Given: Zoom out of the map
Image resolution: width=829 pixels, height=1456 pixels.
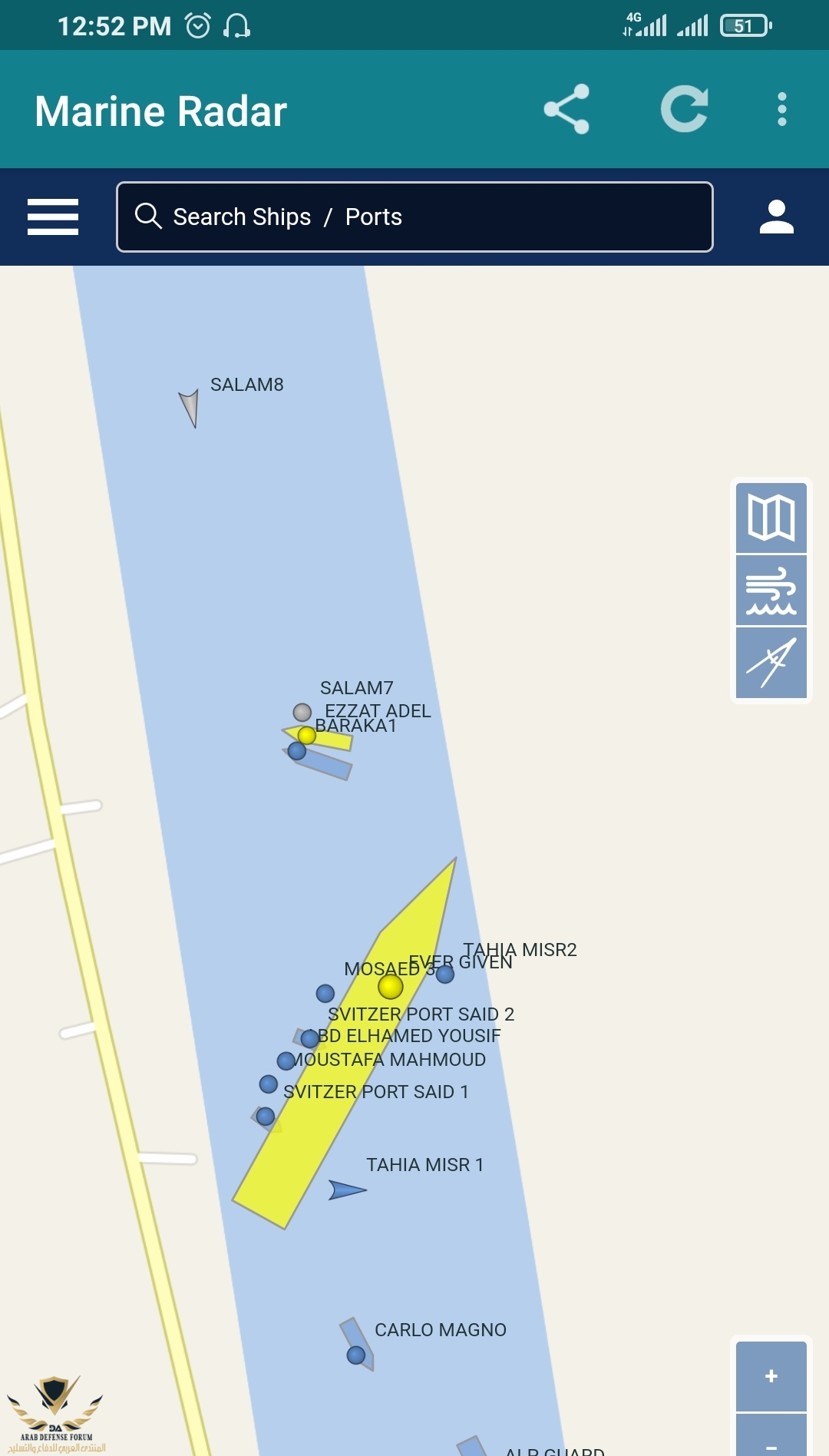Looking at the screenshot, I should coord(771,1441).
